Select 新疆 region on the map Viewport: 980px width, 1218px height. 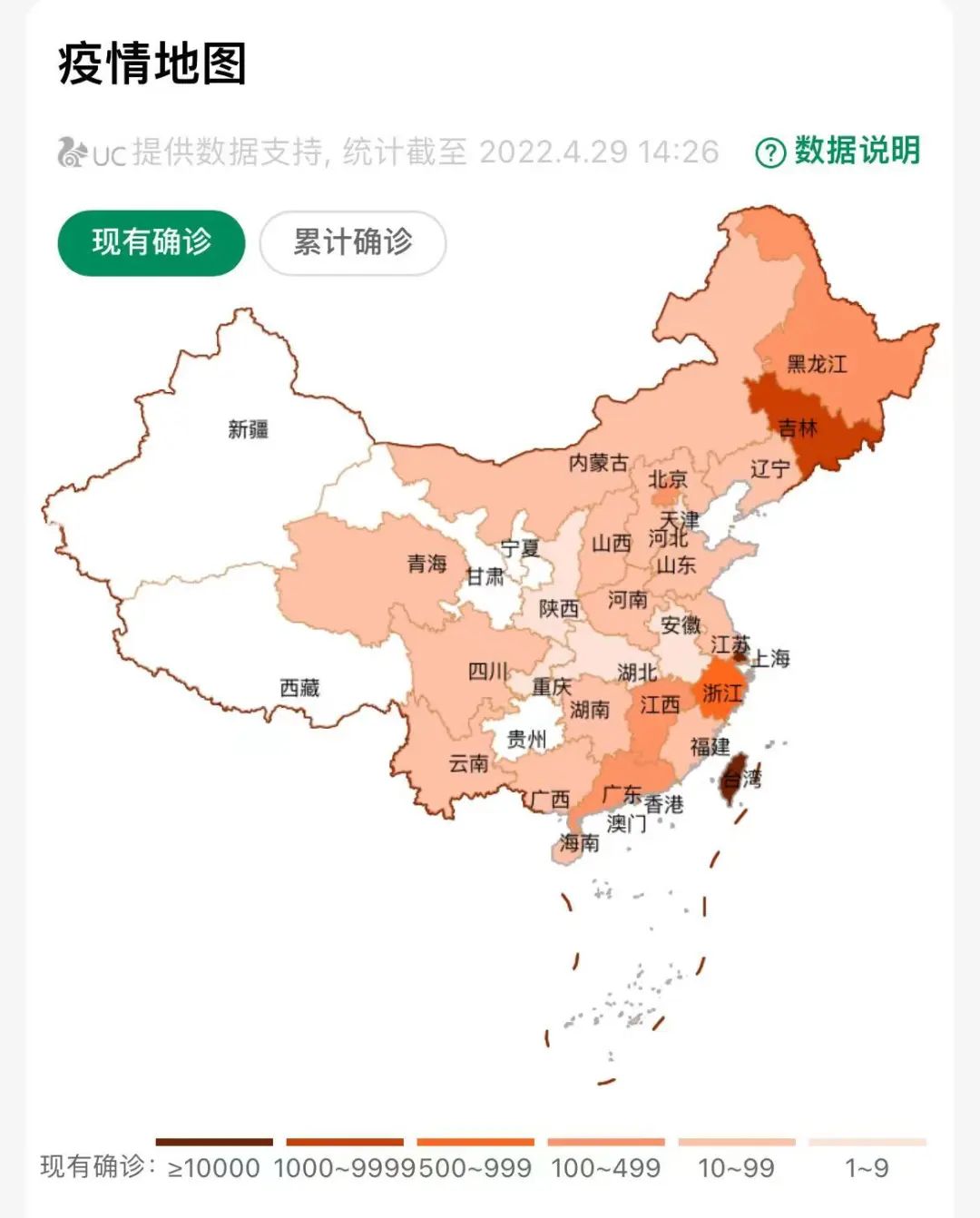point(247,427)
